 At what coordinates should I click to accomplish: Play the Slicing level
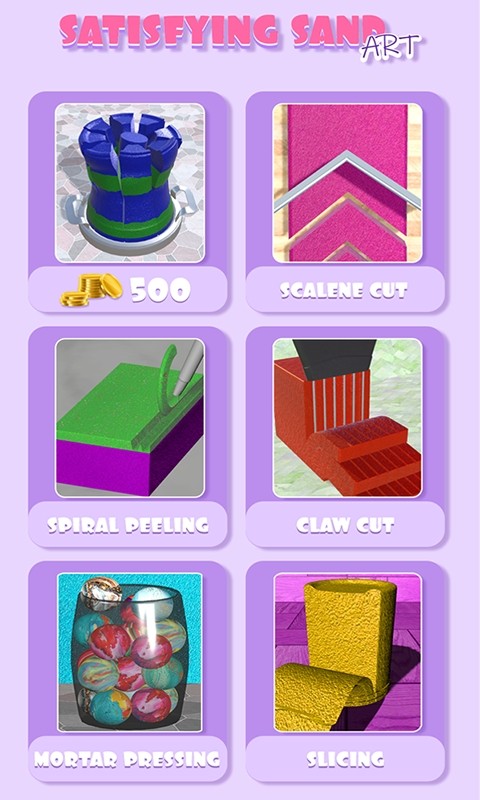click(345, 671)
